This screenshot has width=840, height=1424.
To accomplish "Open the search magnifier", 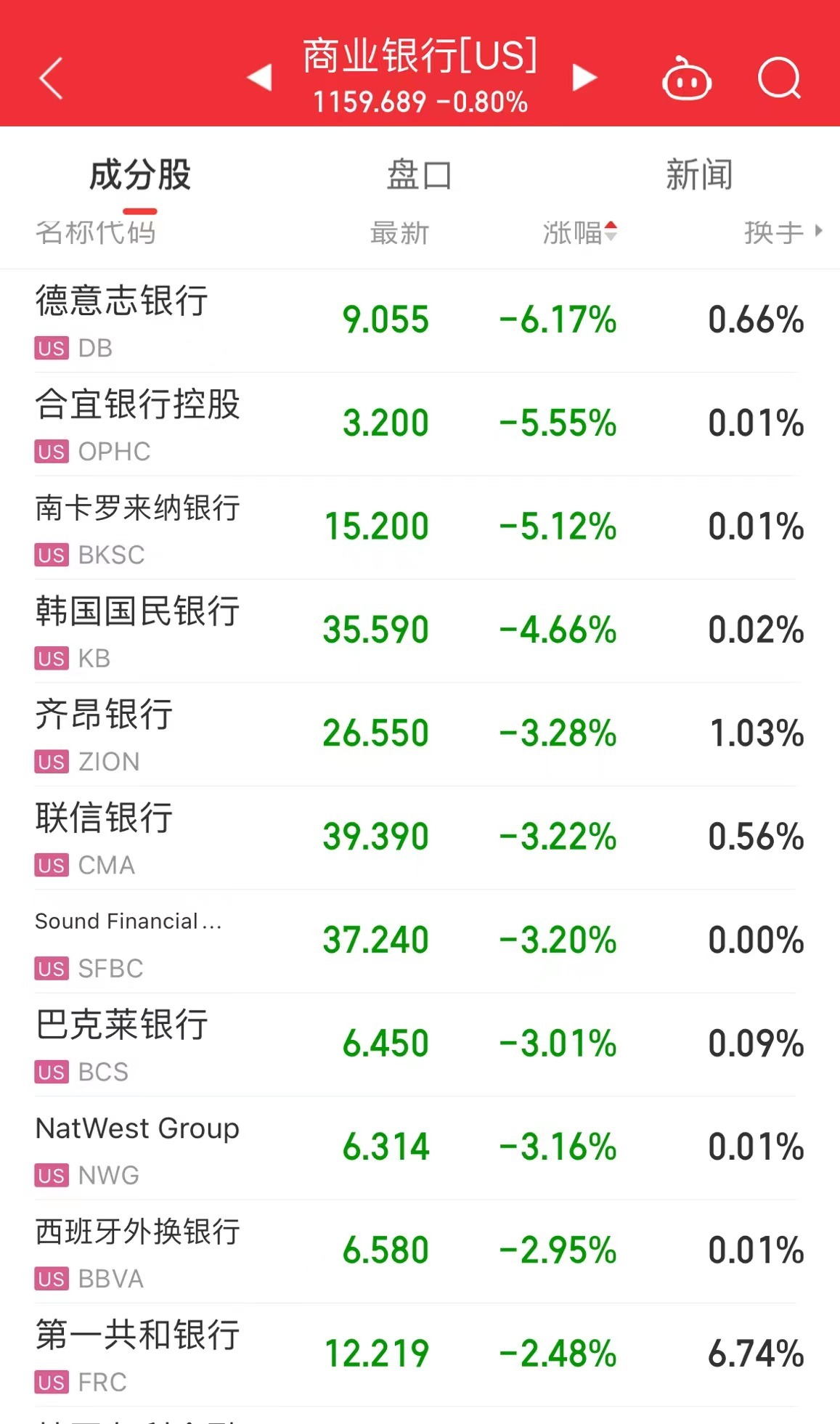I will click(x=779, y=78).
